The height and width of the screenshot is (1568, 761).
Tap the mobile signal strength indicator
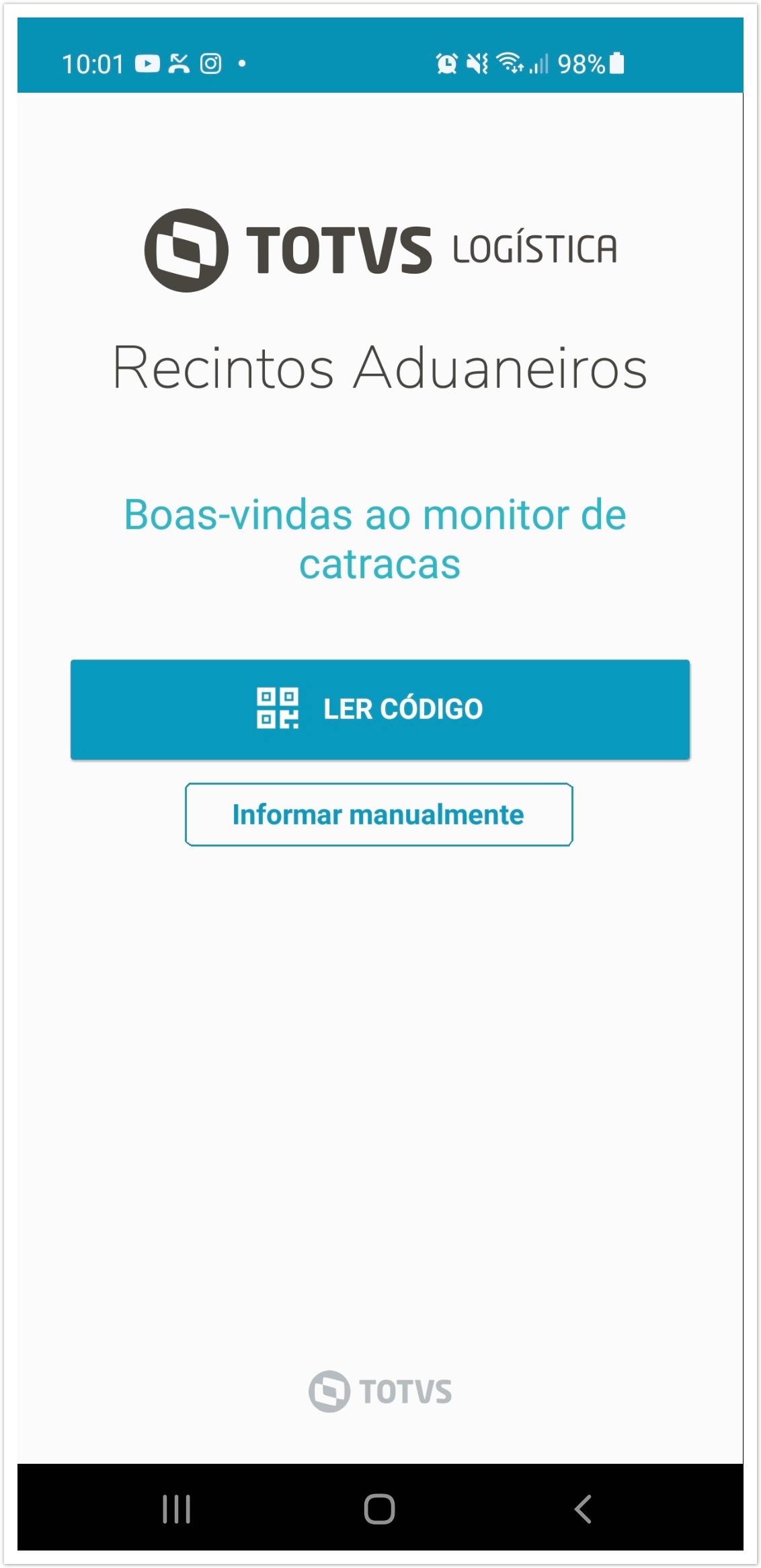pyautogui.click(x=542, y=64)
